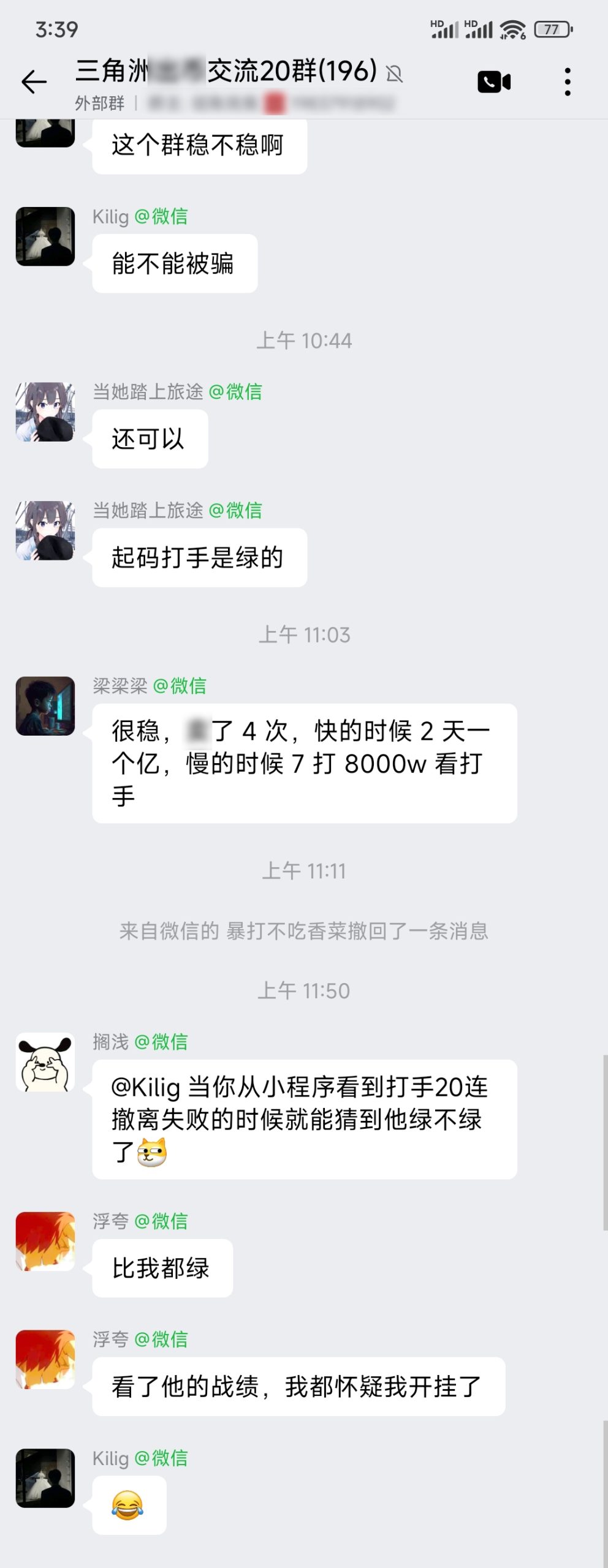This screenshot has height=1568, width=608.
Task: Tap 当她踏上旅途's avatar beside 起码打手是绿的
Action: [x=45, y=530]
